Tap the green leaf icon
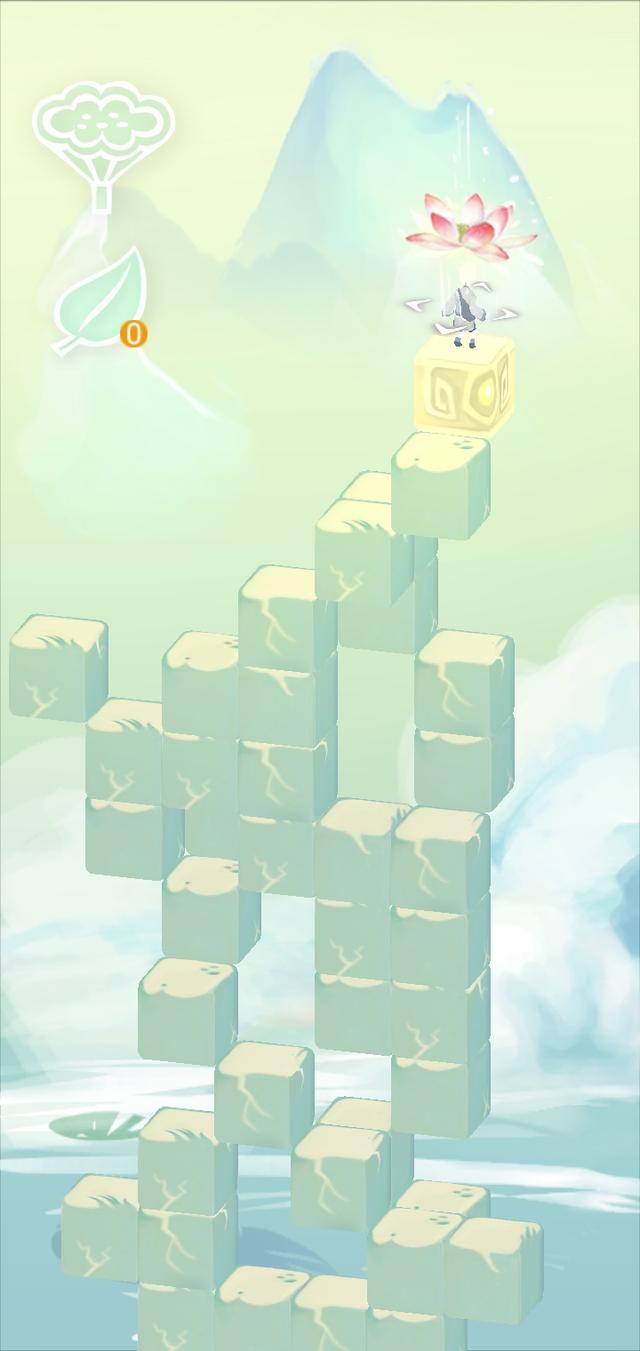Image resolution: width=640 pixels, height=1351 pixels. click(100, 302)
